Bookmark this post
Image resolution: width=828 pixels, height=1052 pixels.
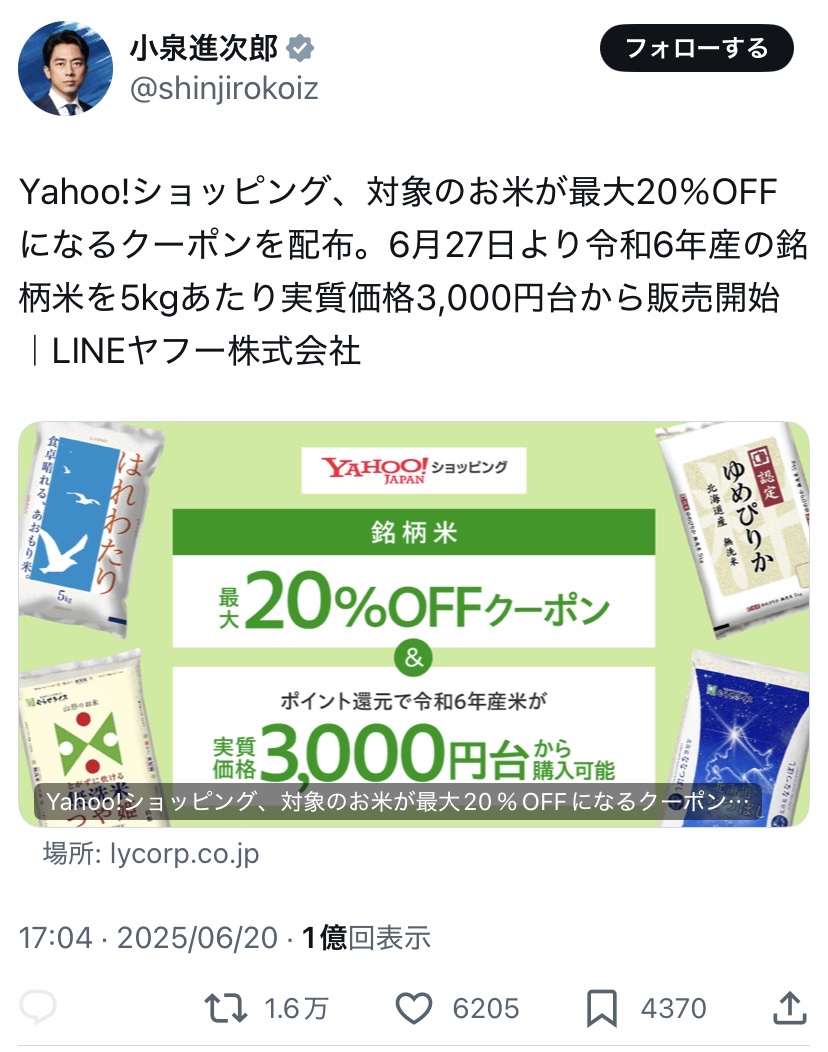[602, 1008]
